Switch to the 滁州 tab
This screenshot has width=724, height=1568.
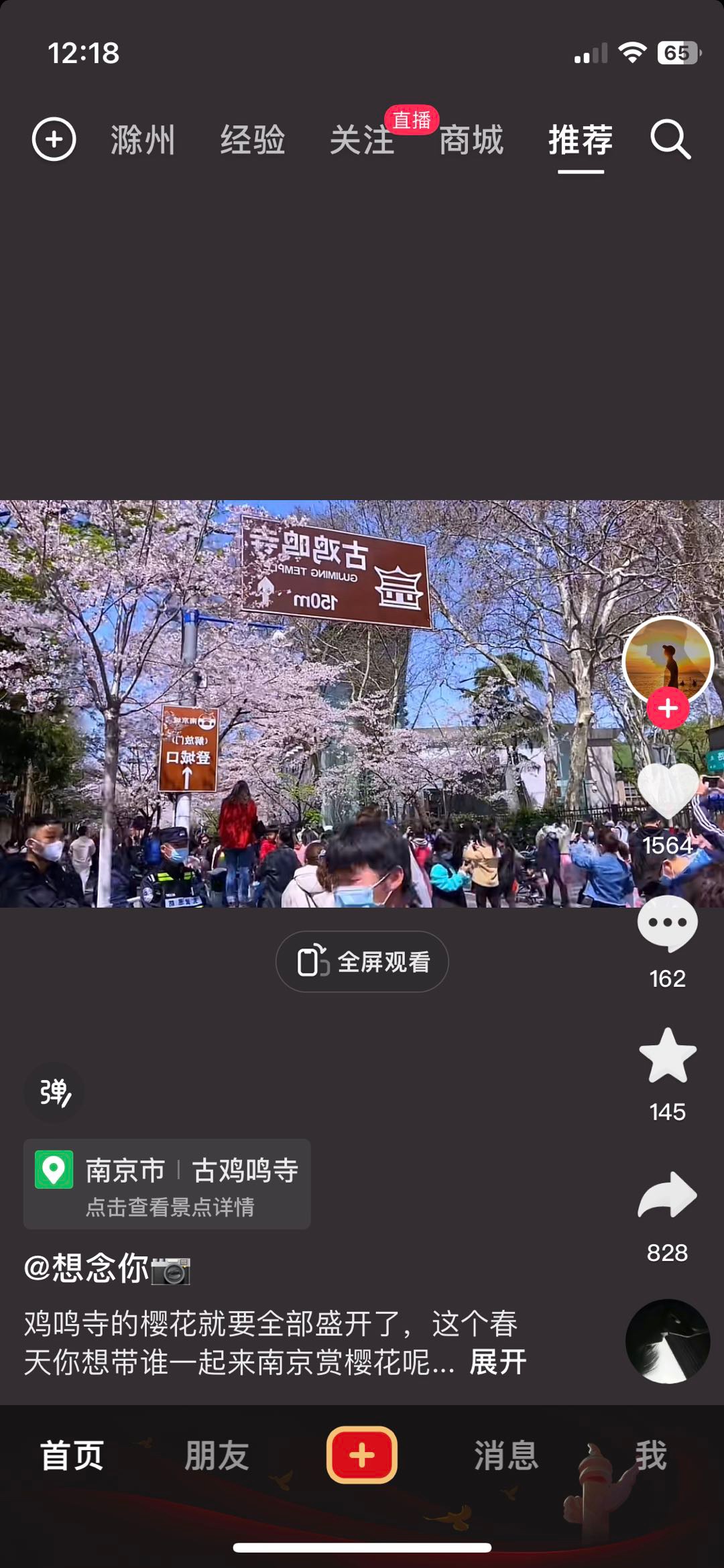pyautogui.click(x=143, y=140)
